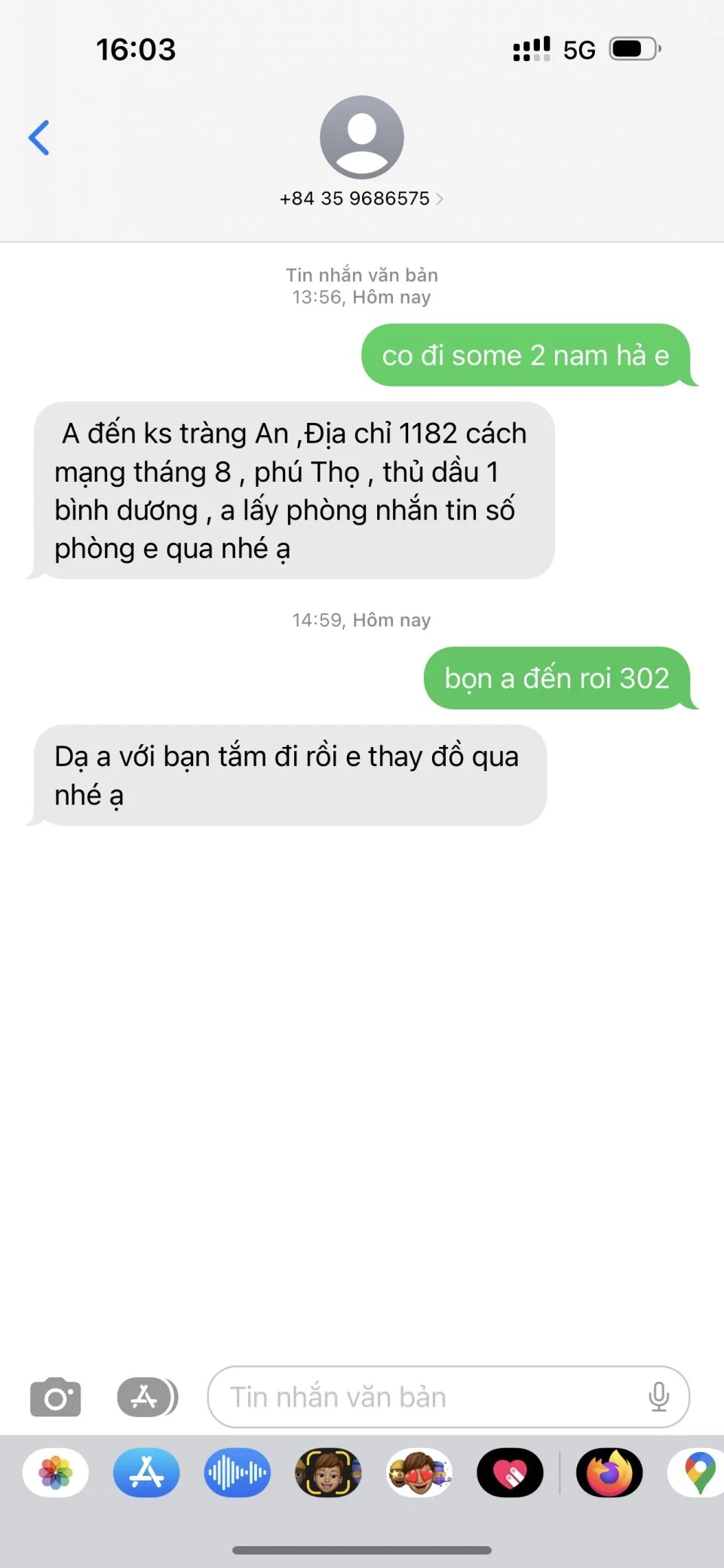
Task: Open the audio message recorder app
Action: [237, 1472]
